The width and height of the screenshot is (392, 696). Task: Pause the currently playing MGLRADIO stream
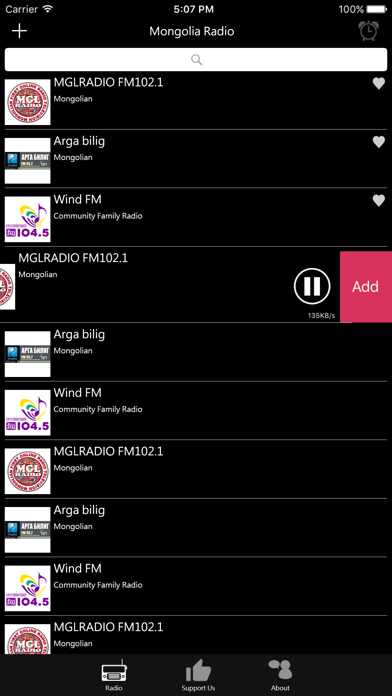click(312, 286)
